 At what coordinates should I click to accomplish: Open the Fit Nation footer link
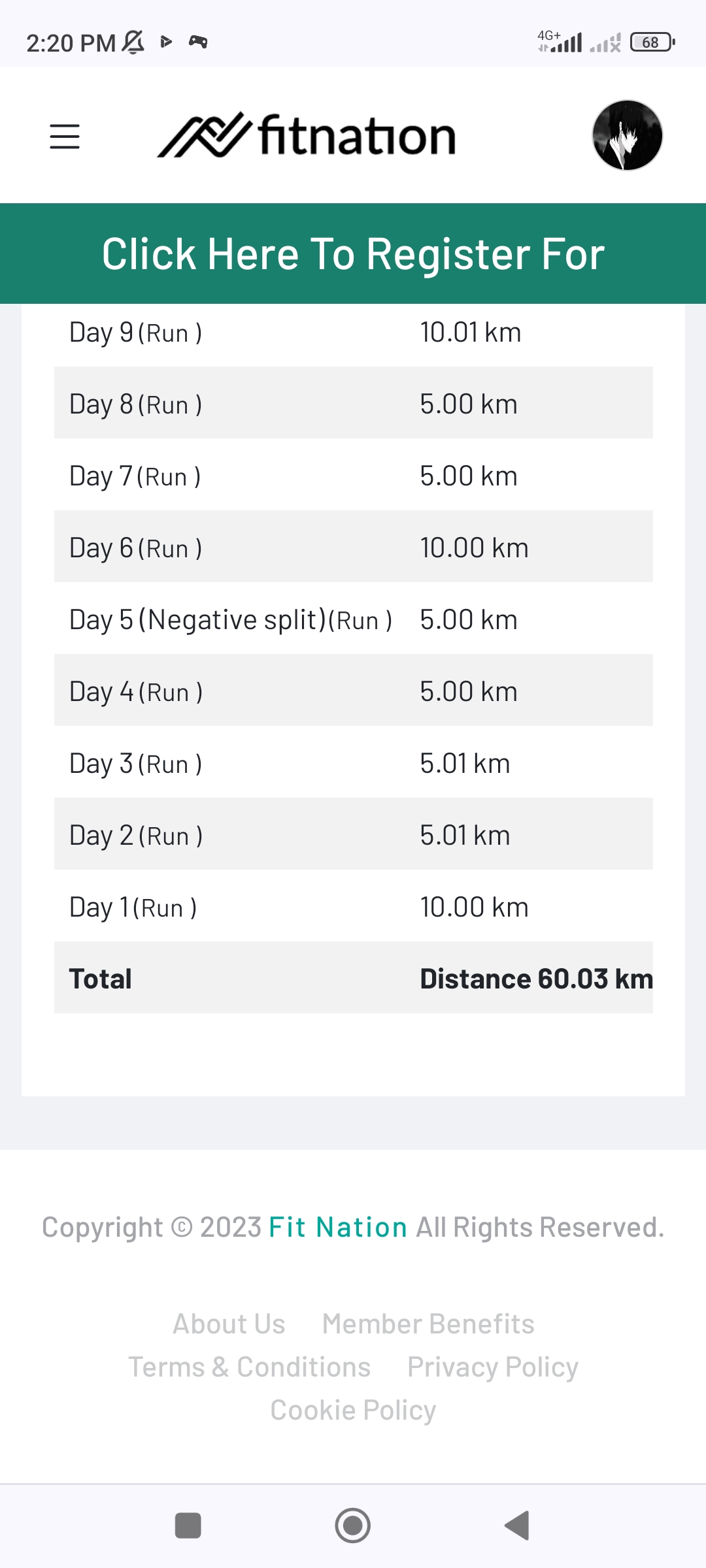[x=338, y=1227]
